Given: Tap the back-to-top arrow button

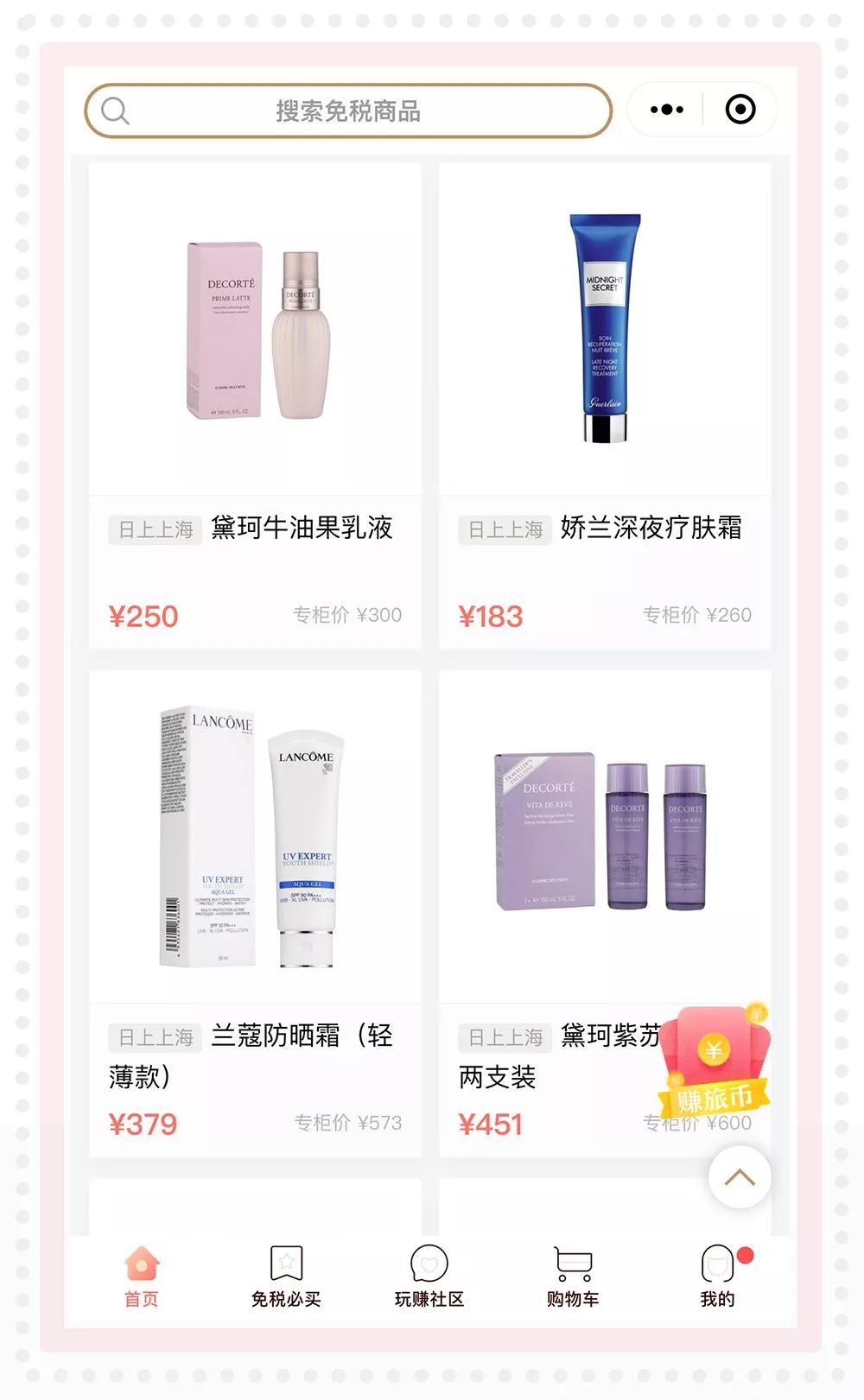Looking at the screenshot, I should 737,1175.
